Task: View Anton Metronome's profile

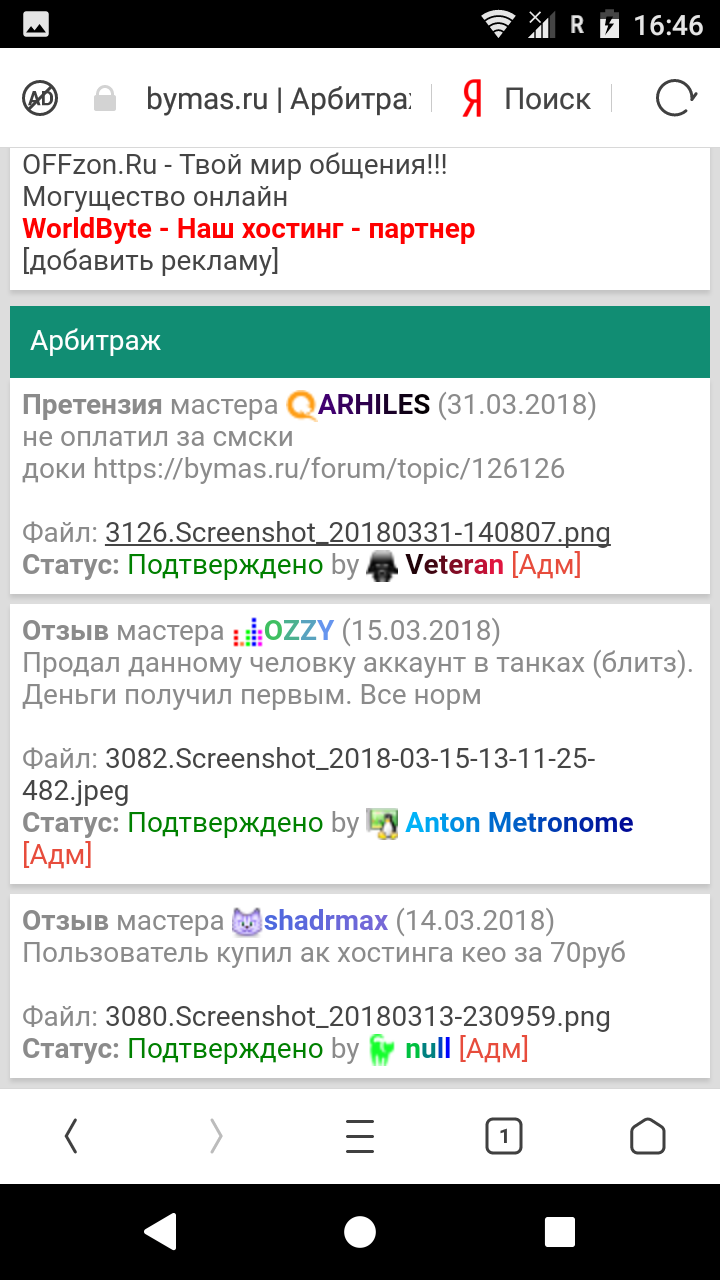Action: (x=518, y=823)
